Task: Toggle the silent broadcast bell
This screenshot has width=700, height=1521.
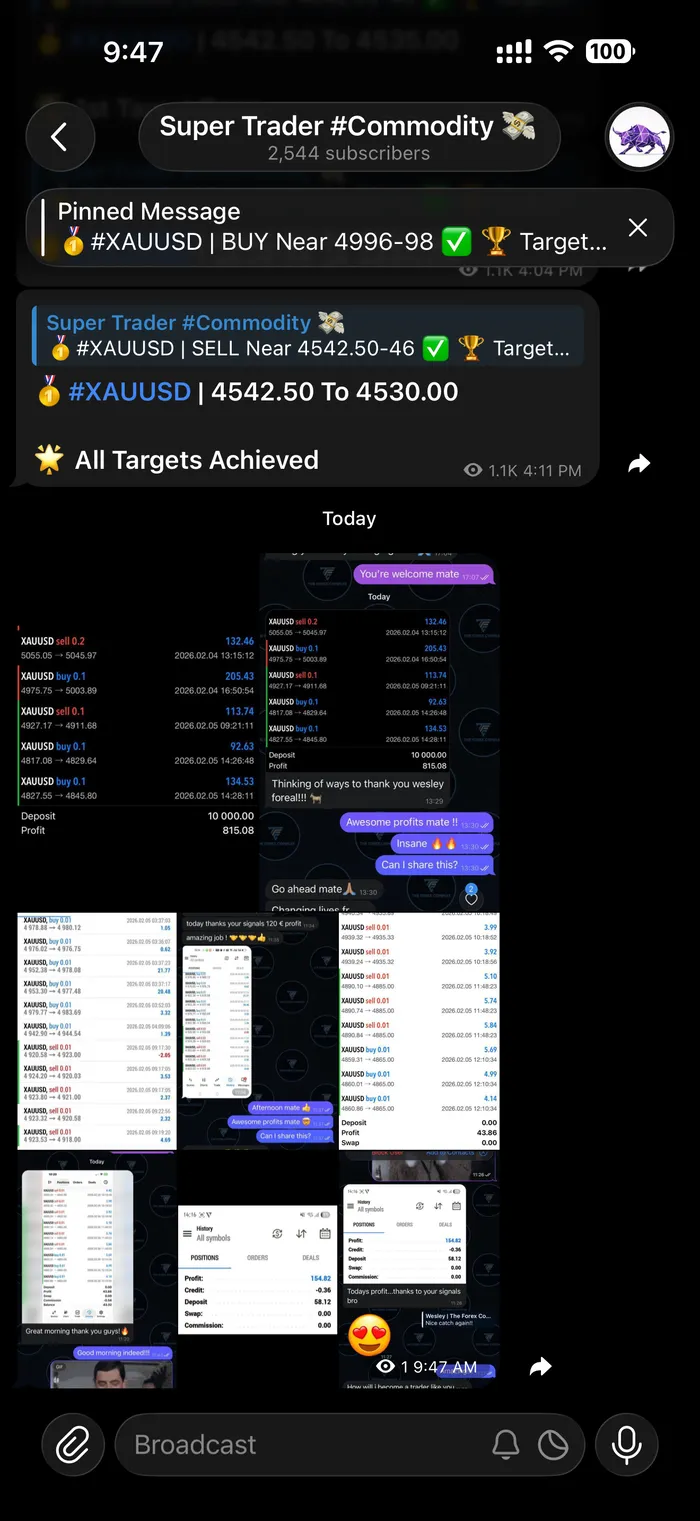Action: (x=506, y=1445)
